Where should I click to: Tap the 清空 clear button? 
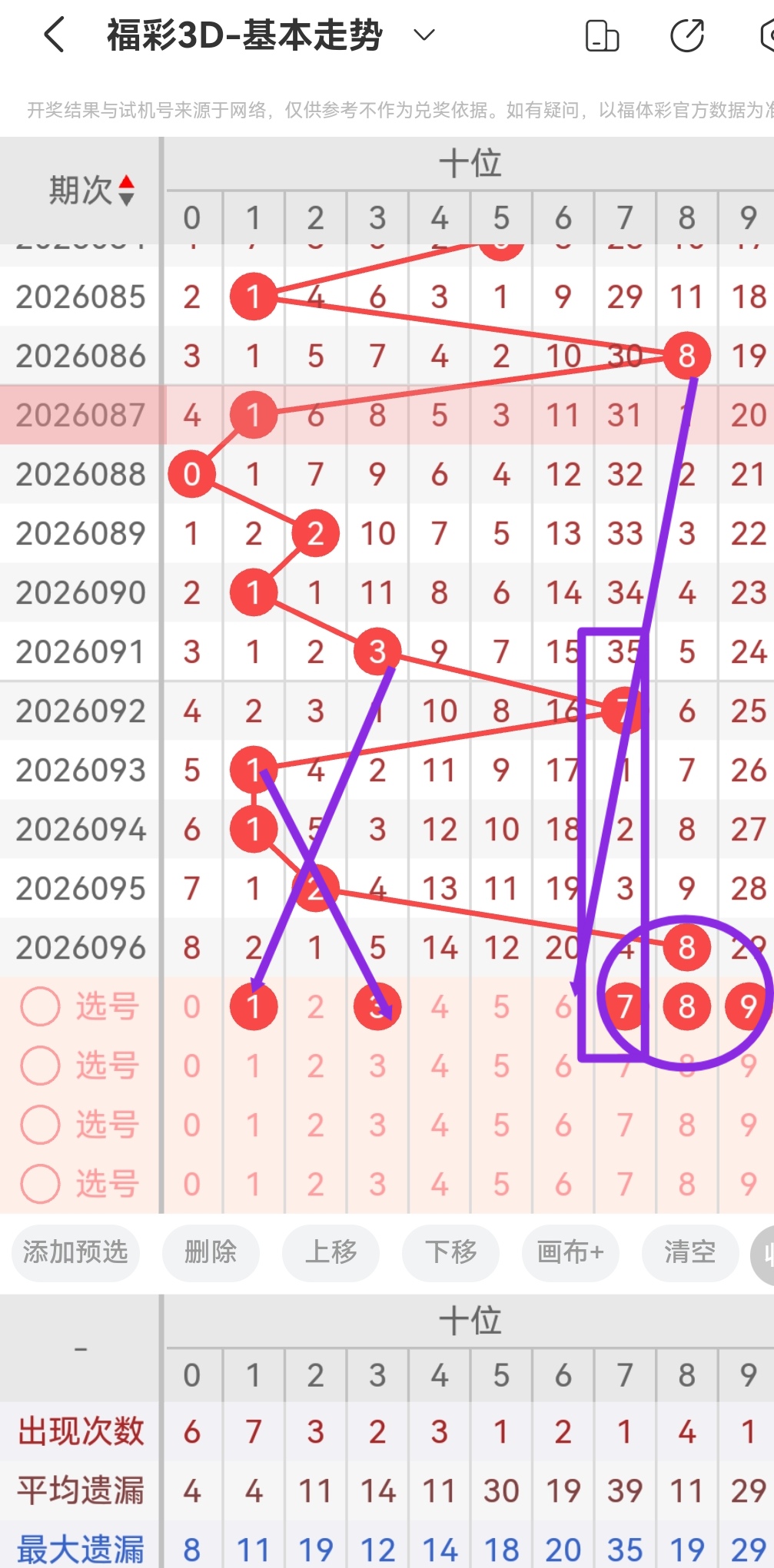click(690, 1253)
